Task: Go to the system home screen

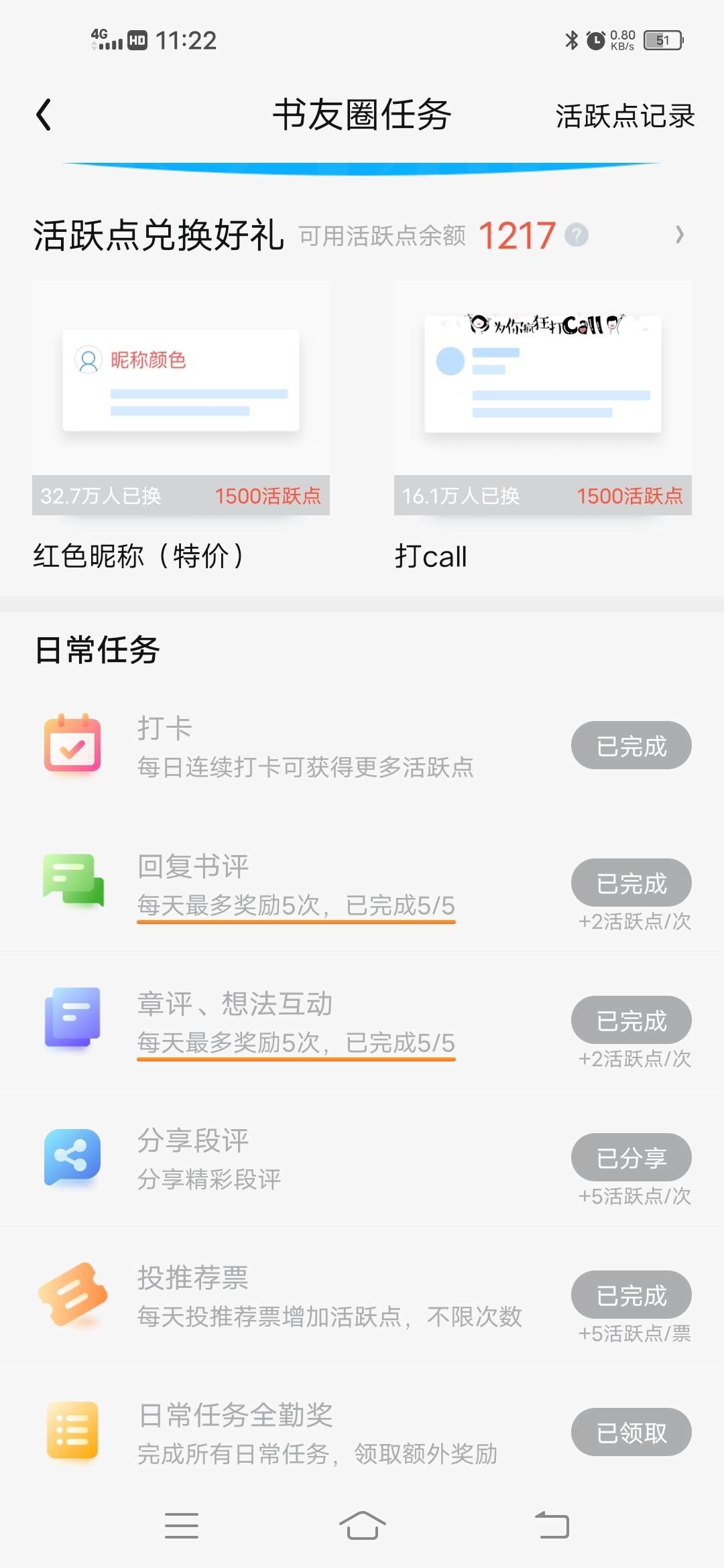Action: [362, 1526]
